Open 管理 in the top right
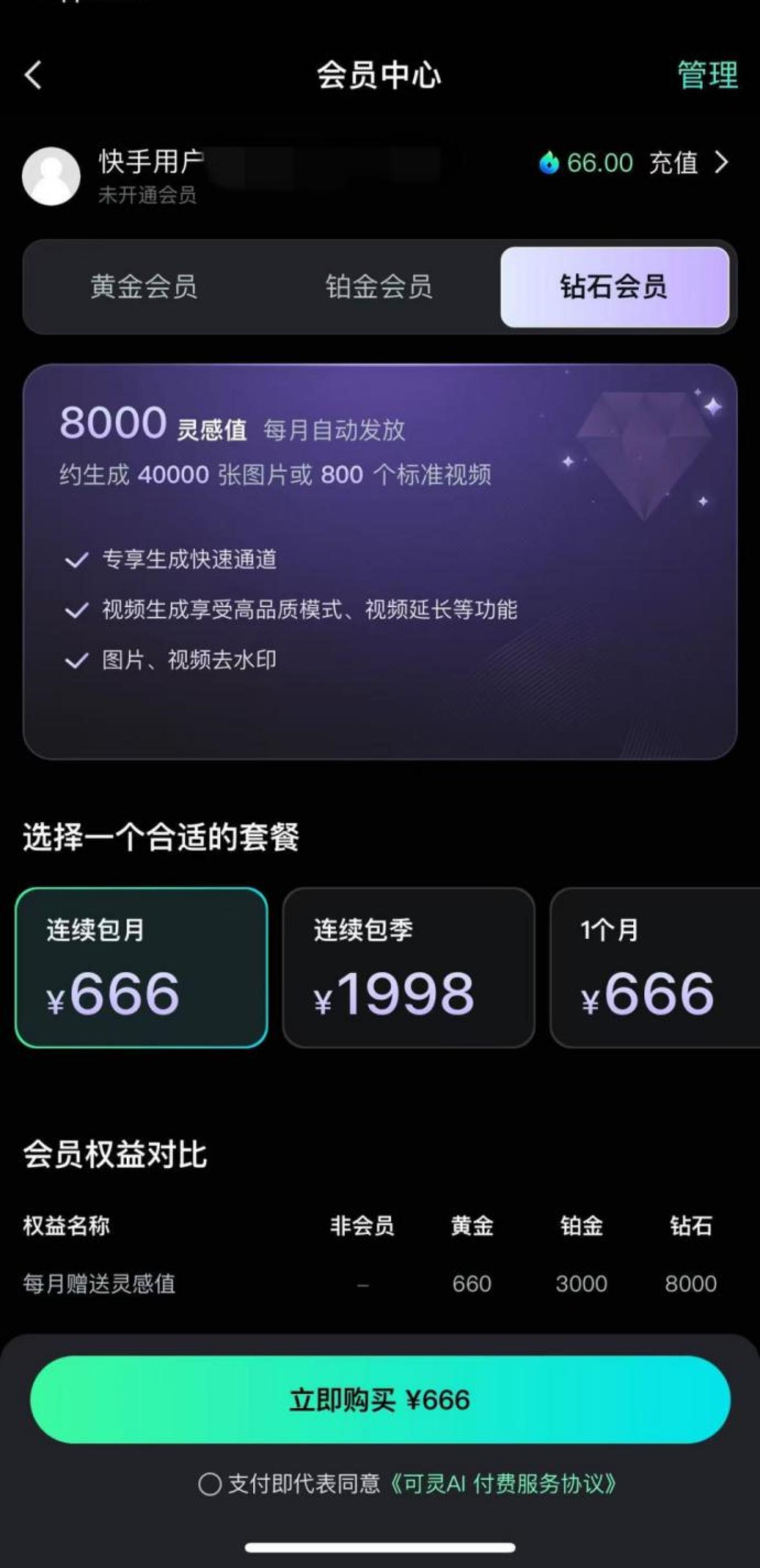The image size is (760, 1568). [707, 75]
